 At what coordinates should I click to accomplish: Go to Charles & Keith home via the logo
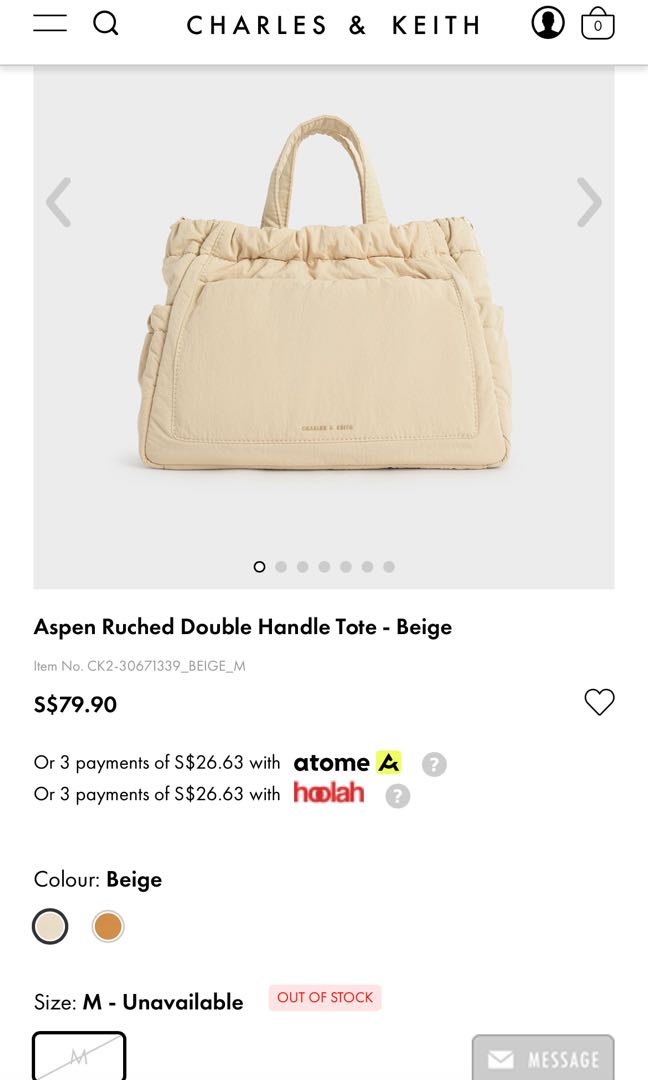(333, 25)
